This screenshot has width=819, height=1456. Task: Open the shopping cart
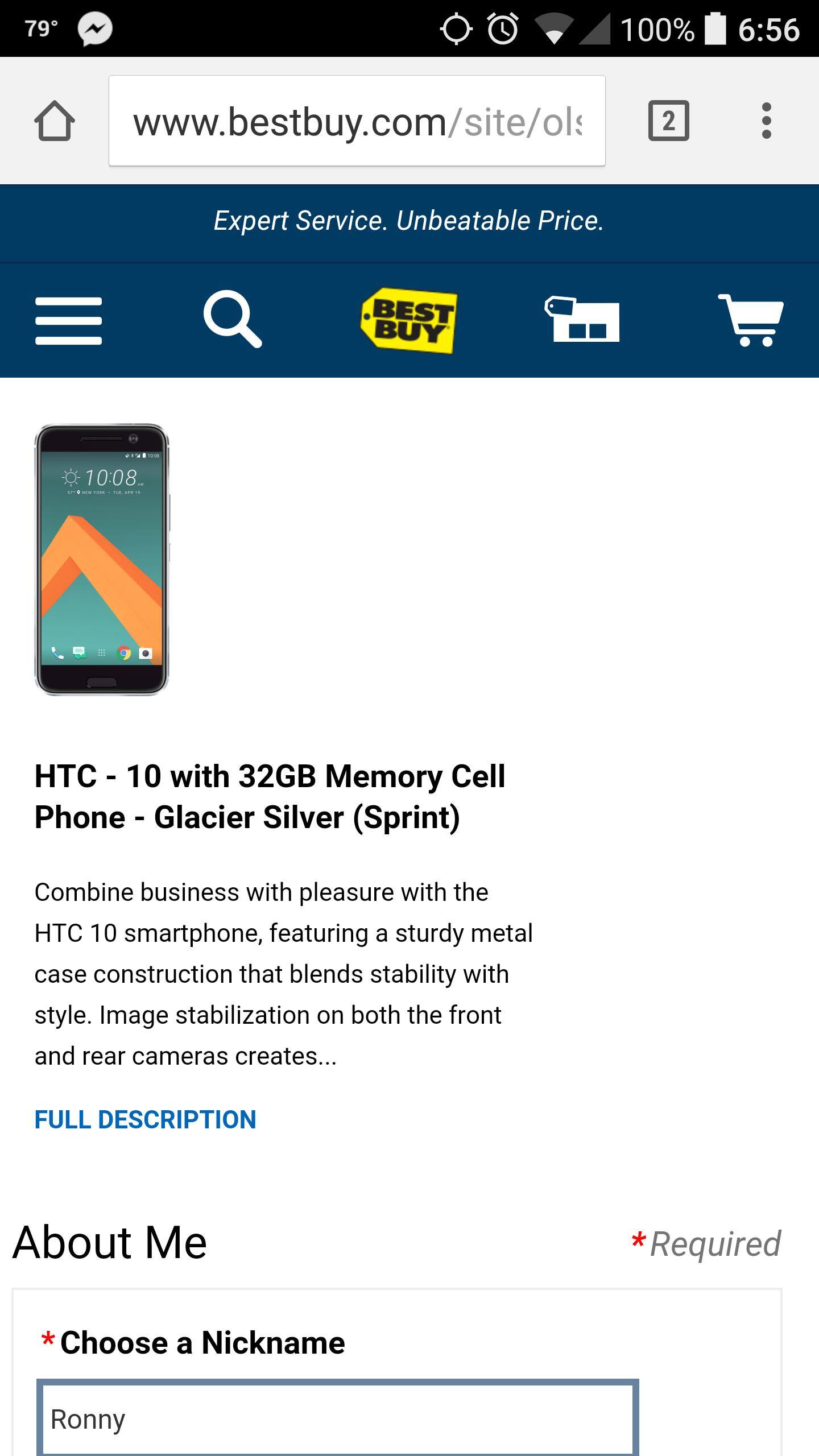point(751,320)
